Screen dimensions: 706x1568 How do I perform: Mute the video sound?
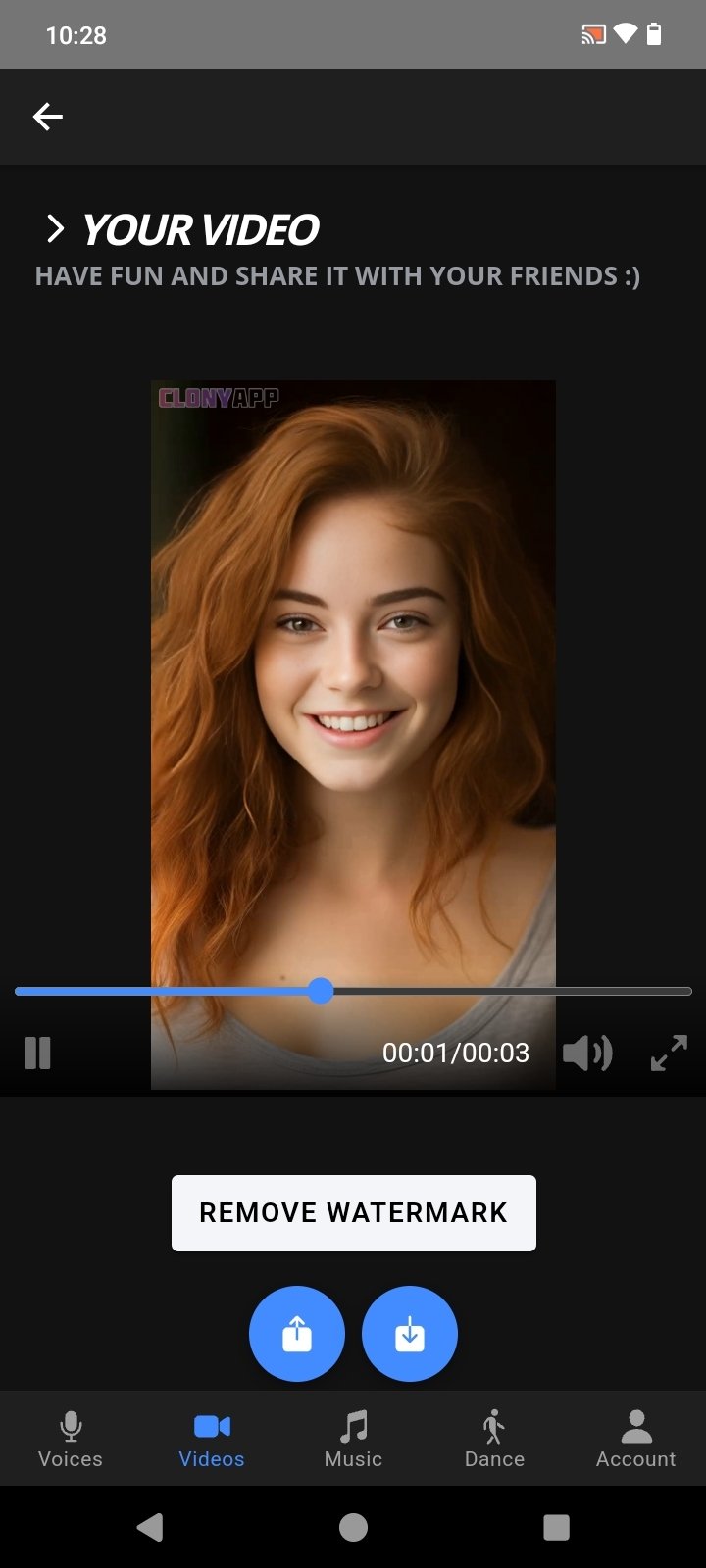click(586, 1053)
